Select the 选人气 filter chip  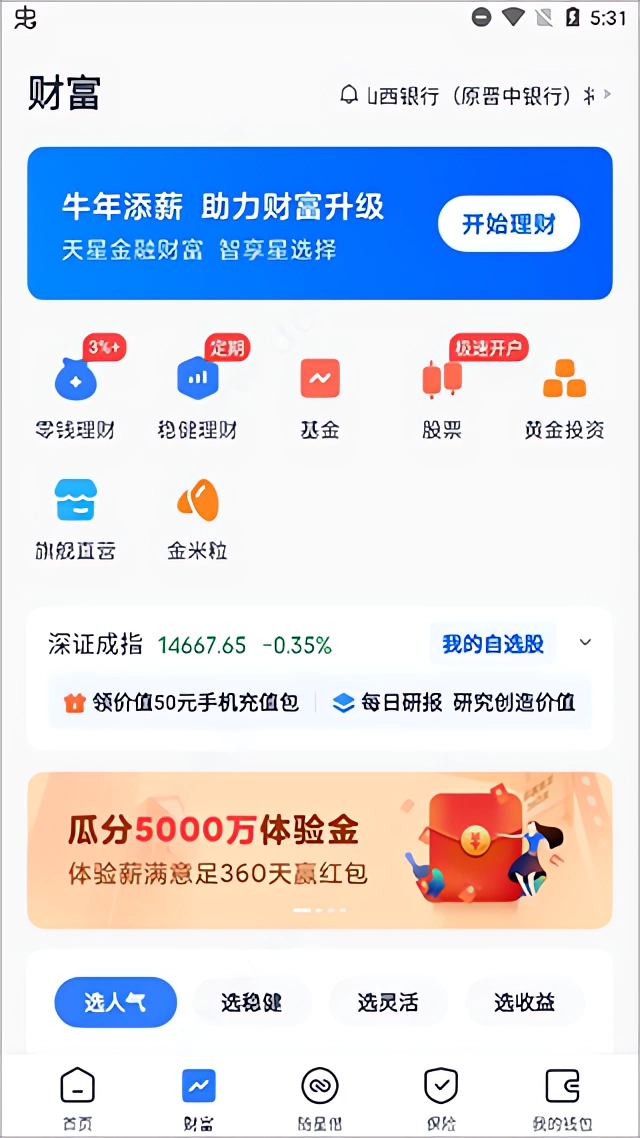click(x=115, y=1002)
